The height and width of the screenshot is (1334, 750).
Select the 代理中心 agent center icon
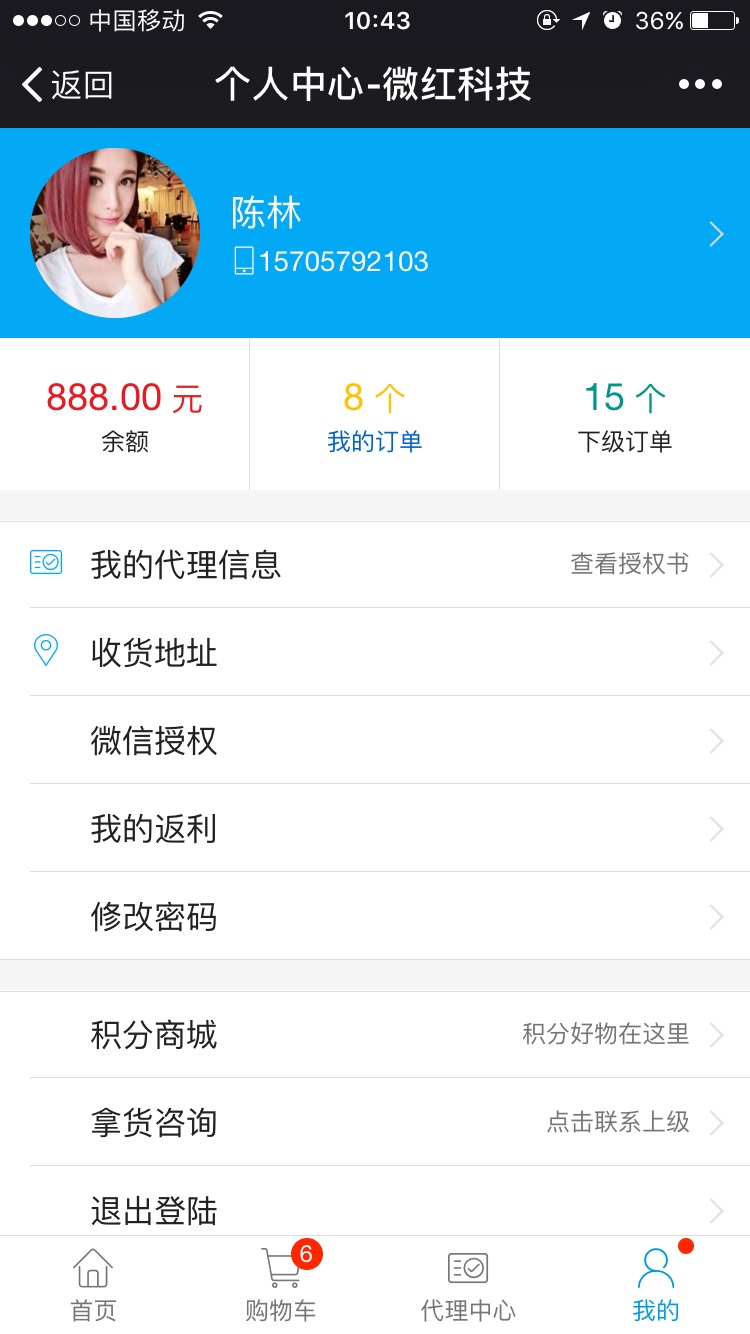(468, 1268)
